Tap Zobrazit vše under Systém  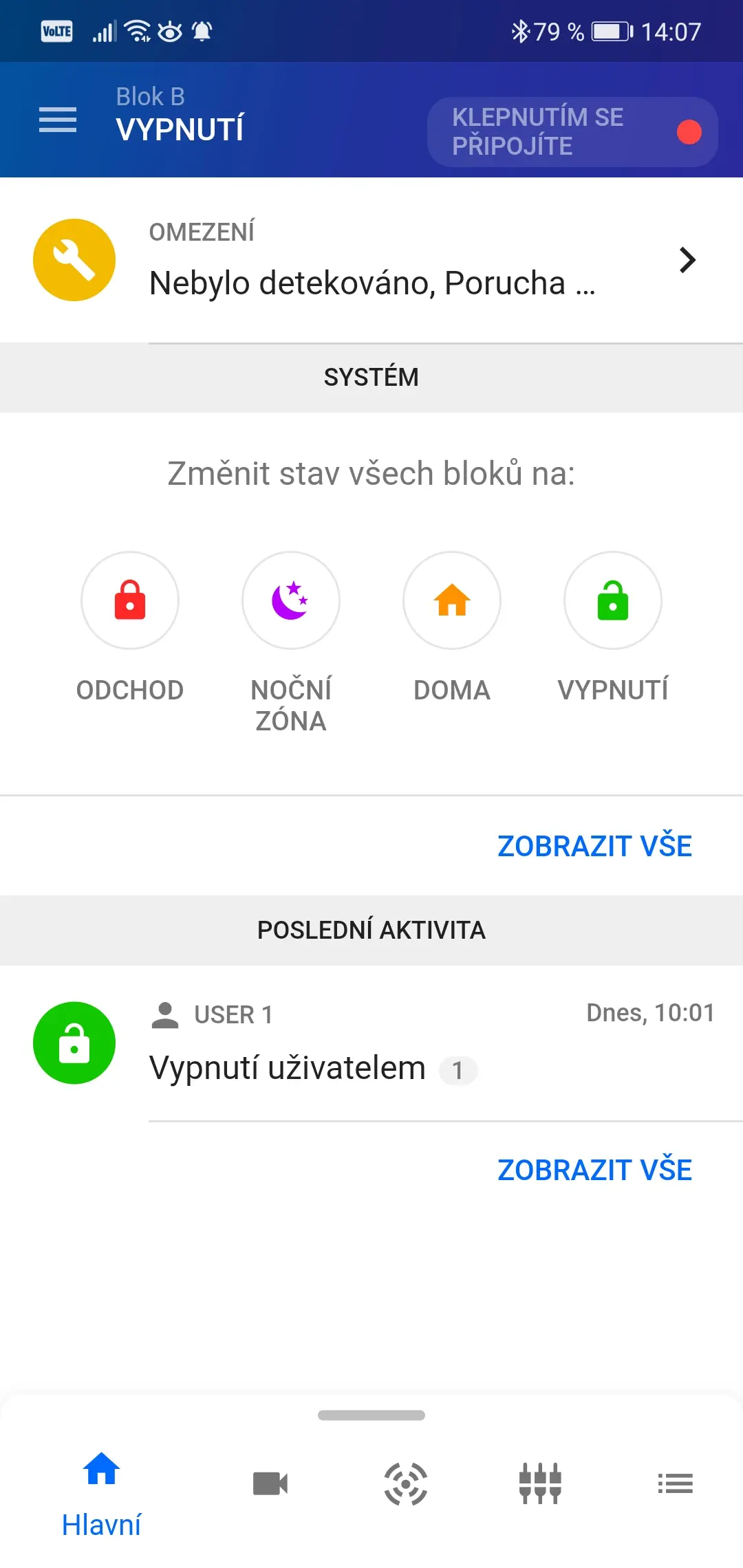[x=594, y=846]
